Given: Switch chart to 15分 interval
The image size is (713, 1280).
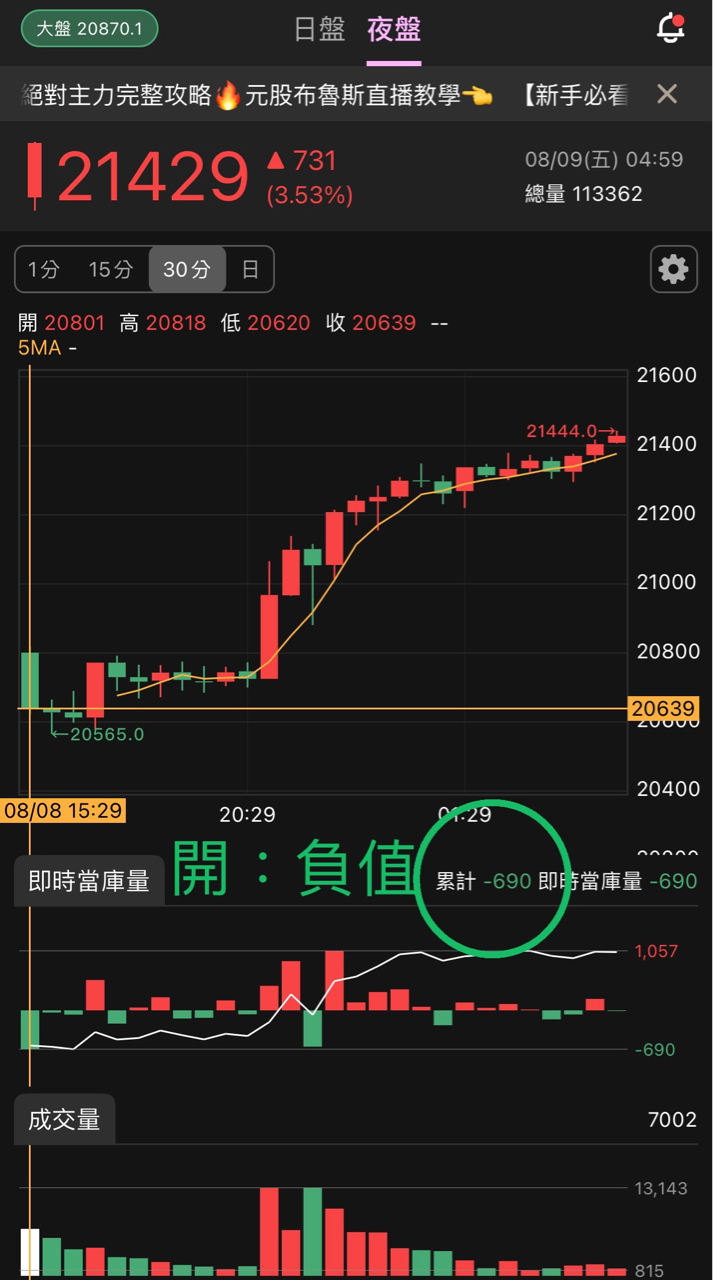Looking at the screenshot, I should pos(110,269).
